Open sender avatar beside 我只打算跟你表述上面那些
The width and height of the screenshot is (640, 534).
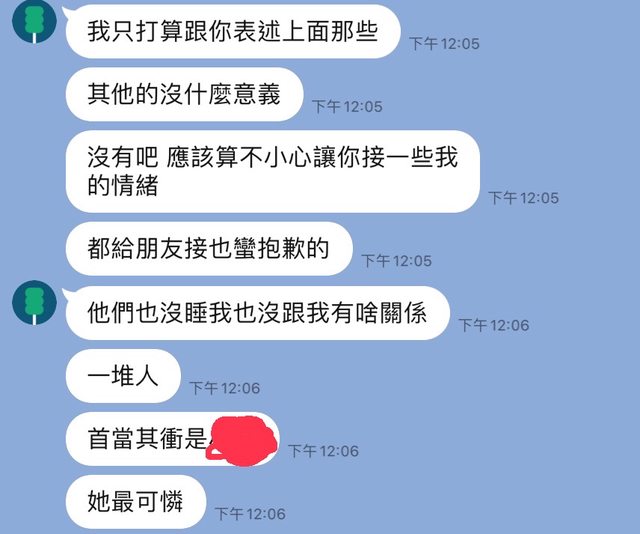pyautogui.click(x=34, y=22)
